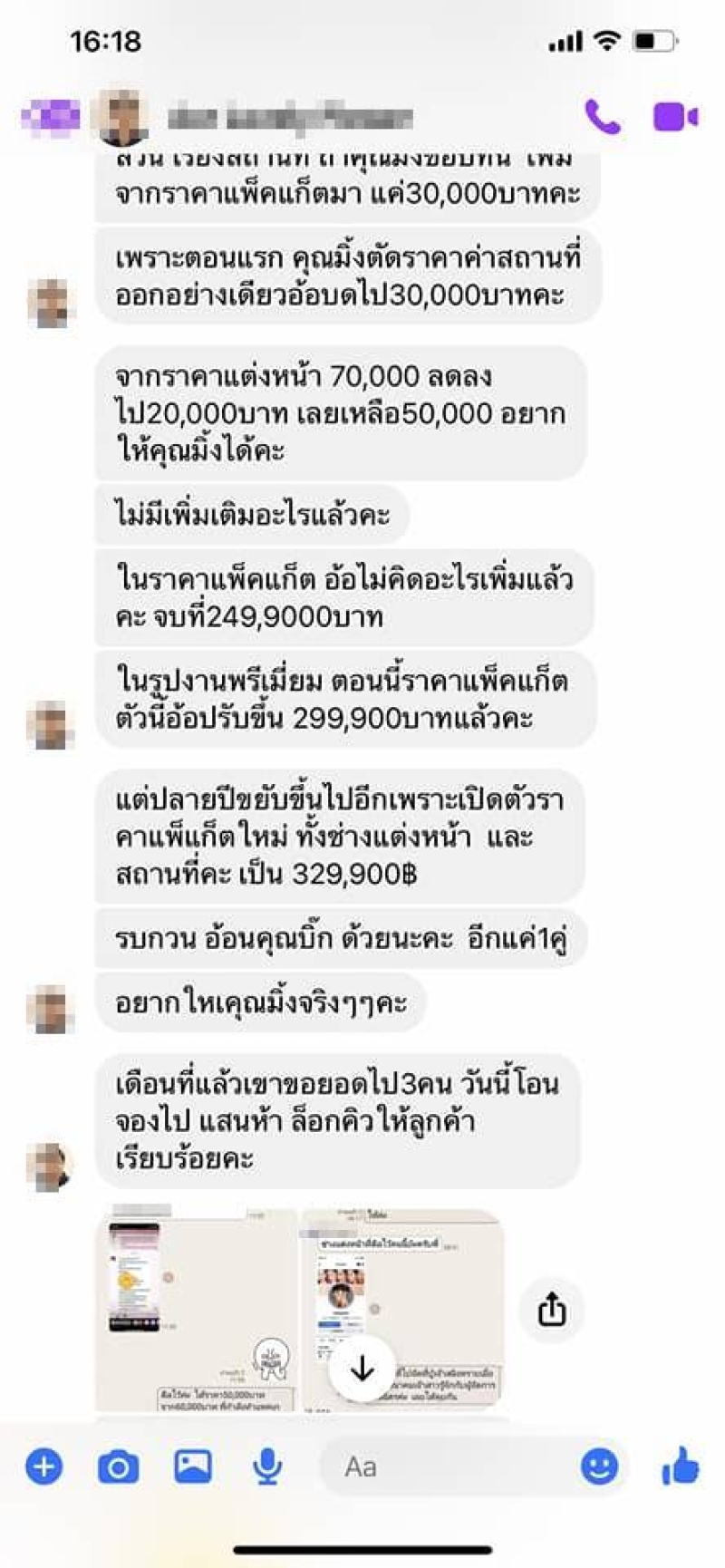Image resolution: width=725 pixels, height=1568 pixels.
Task: Open the photo gallery picker
Action: click(x=193, y=1466)
